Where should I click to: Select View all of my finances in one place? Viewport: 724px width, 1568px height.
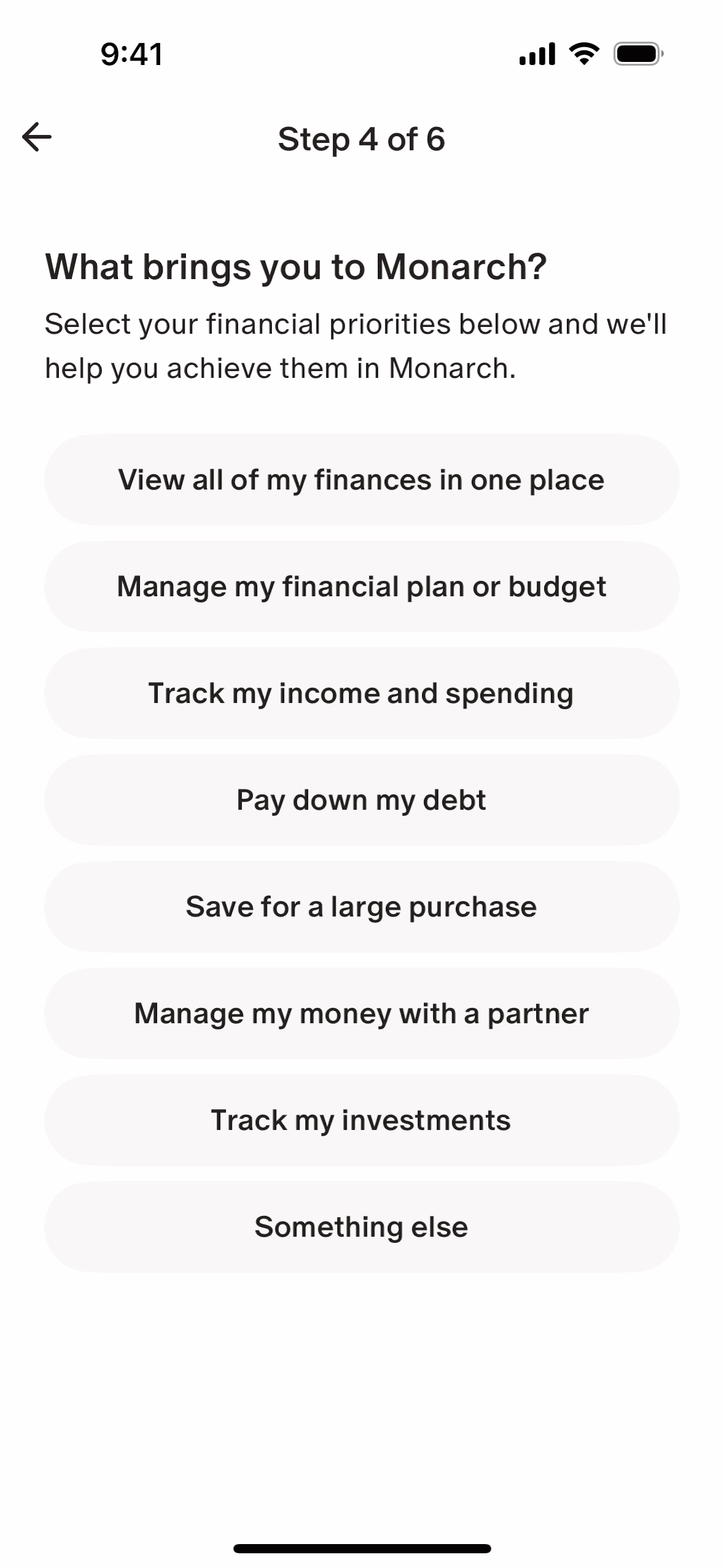click(x=361, y=480)
